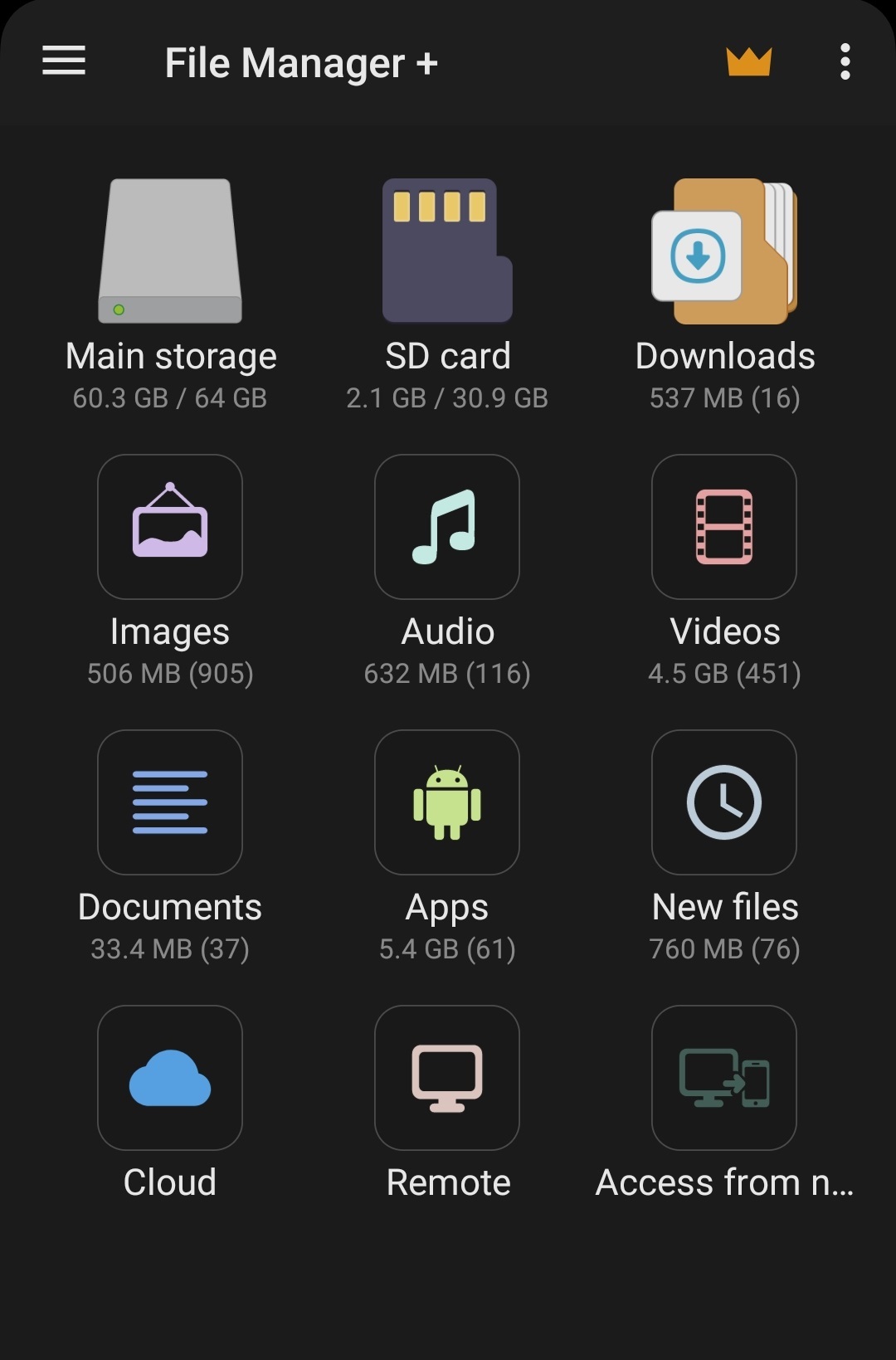Image resolution: width=896 pixels, height=1360 pixels.
Task: Open the navigation drawer menu
Action: (62, 61)
